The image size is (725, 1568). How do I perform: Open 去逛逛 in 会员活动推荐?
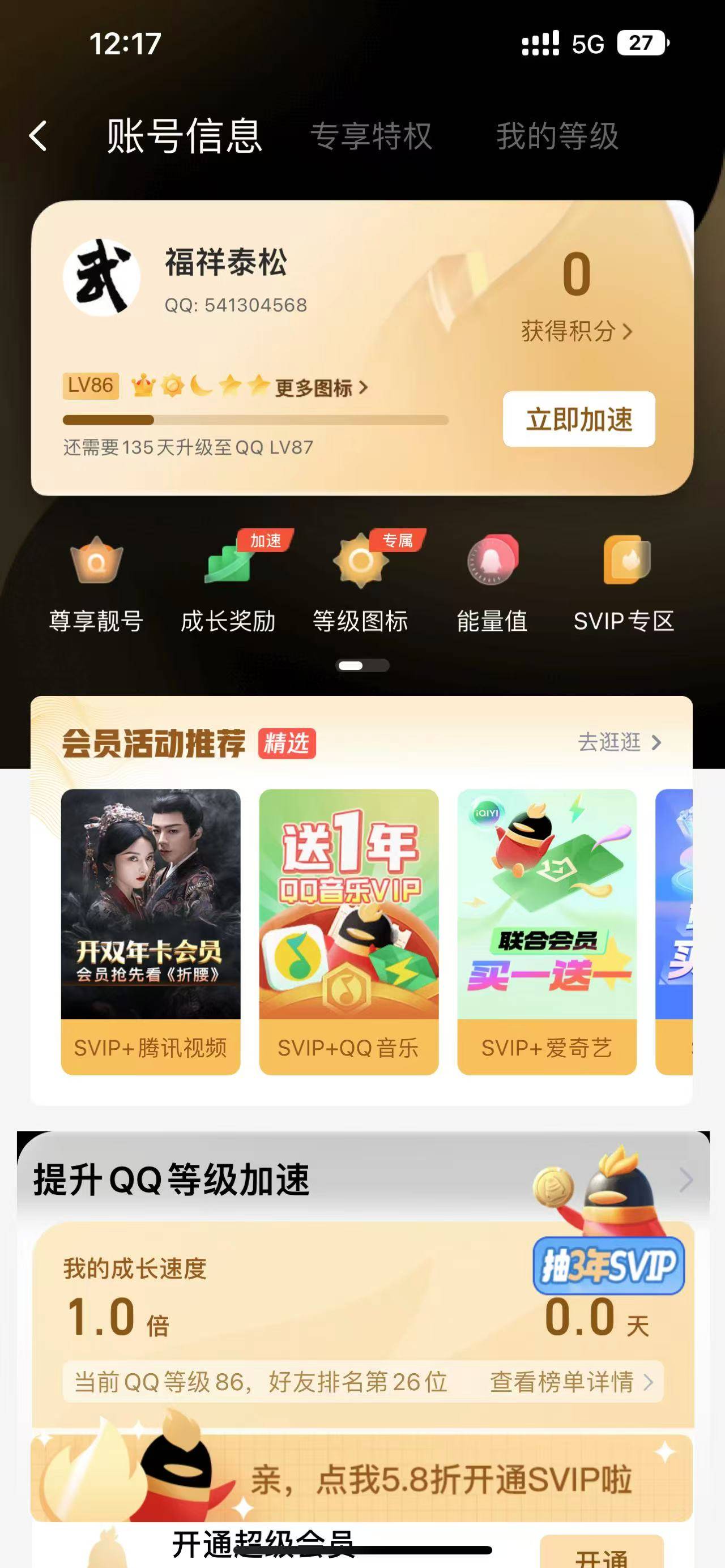(x=612, y=741)
